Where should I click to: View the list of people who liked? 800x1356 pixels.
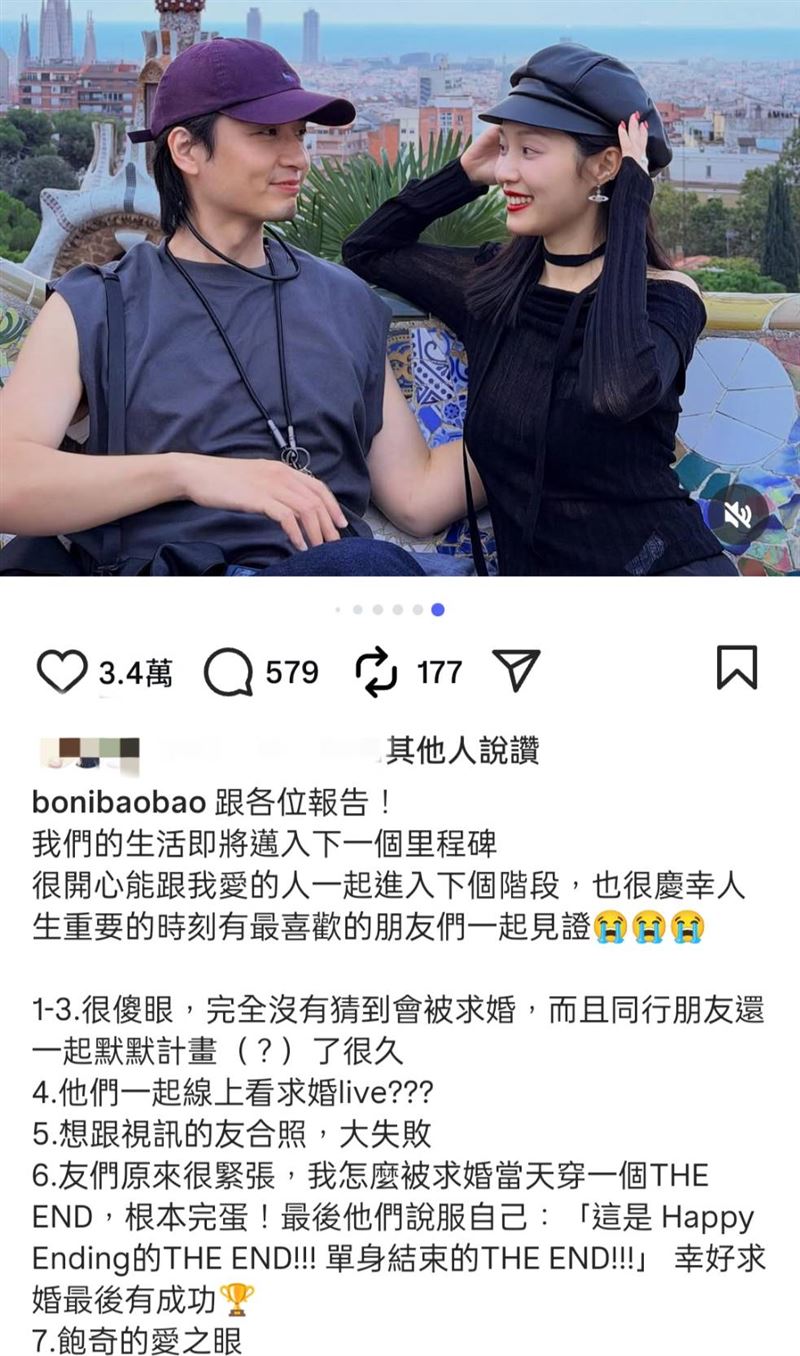coord(462,751)
